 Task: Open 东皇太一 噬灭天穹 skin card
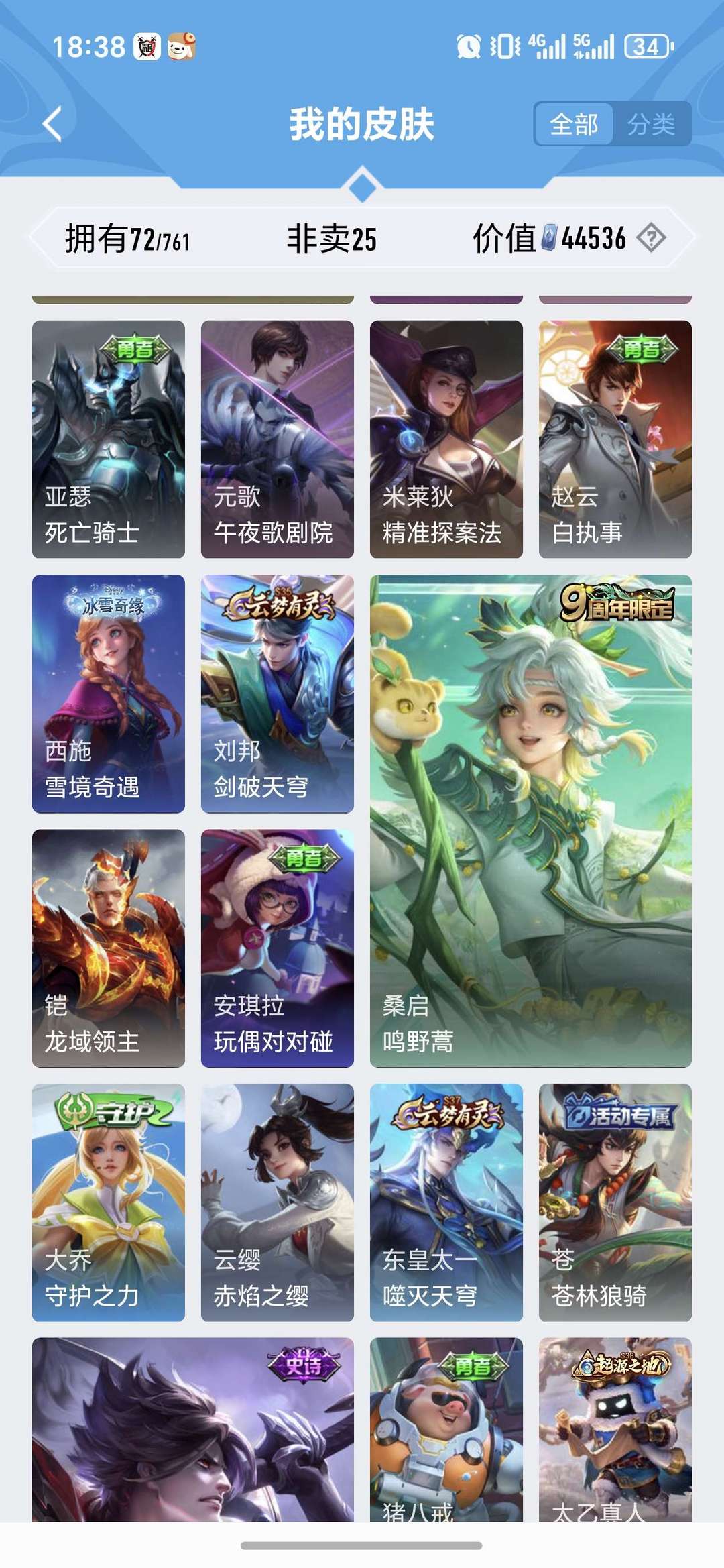click(x=446, y=1202)
